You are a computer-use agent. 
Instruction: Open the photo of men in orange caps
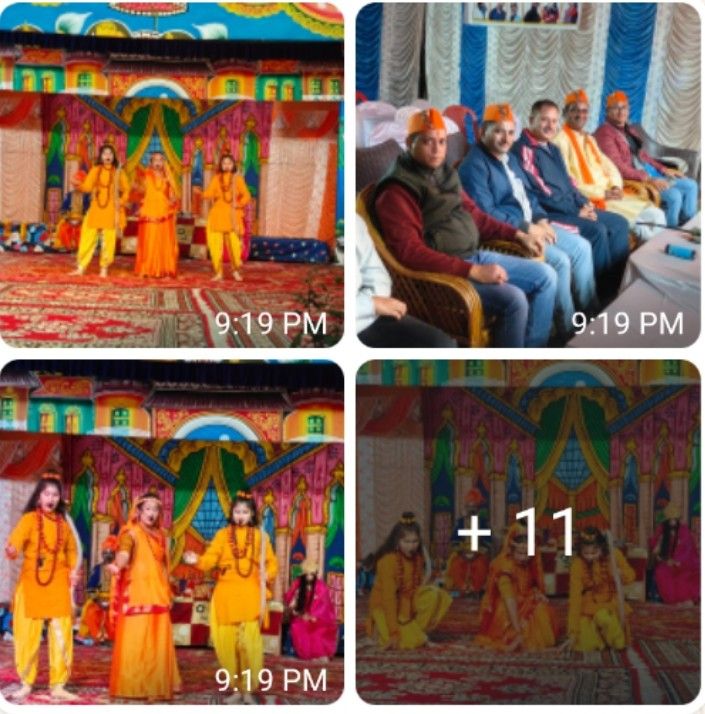point(528,175)
